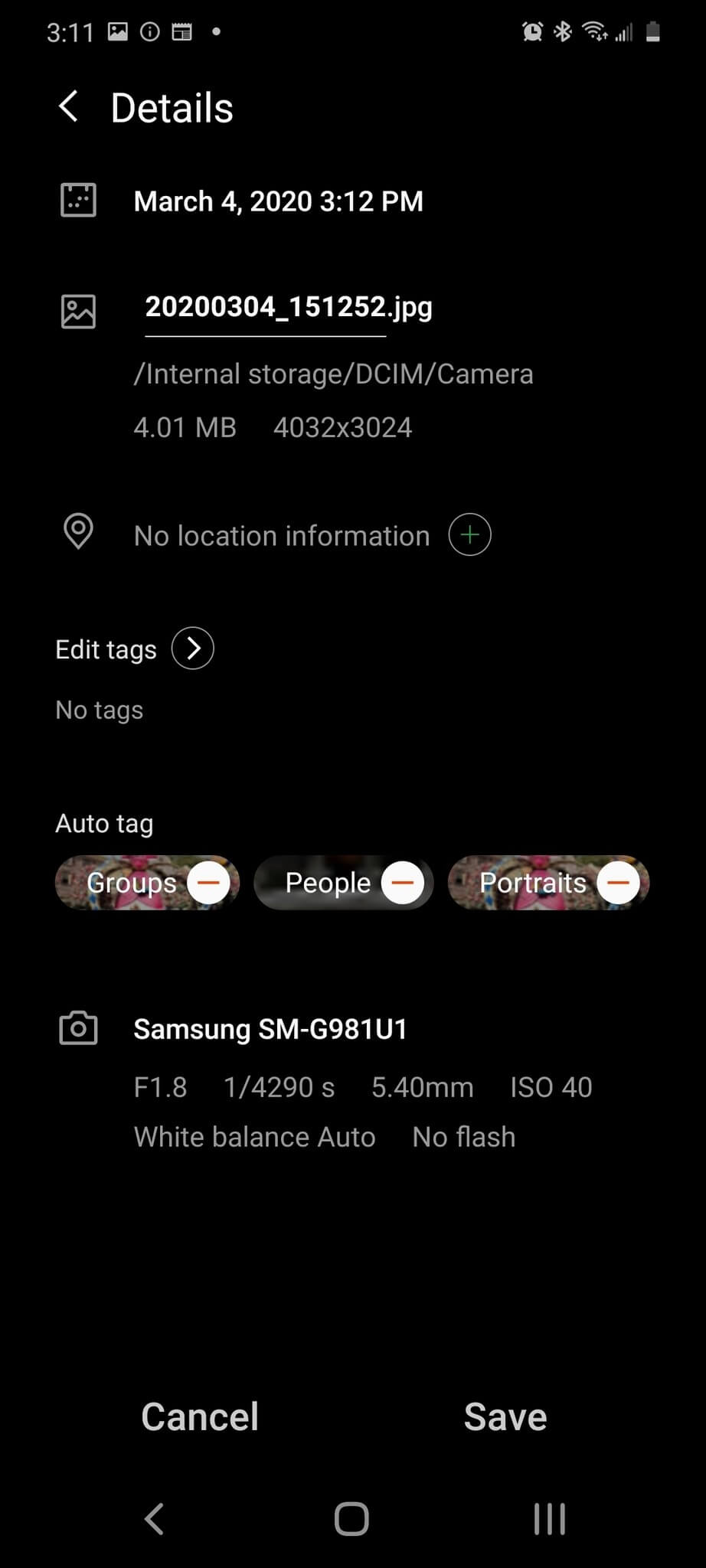Remove the People auto tag
The width and height of the screenshot is (706, 1568).
pos(403,883)
